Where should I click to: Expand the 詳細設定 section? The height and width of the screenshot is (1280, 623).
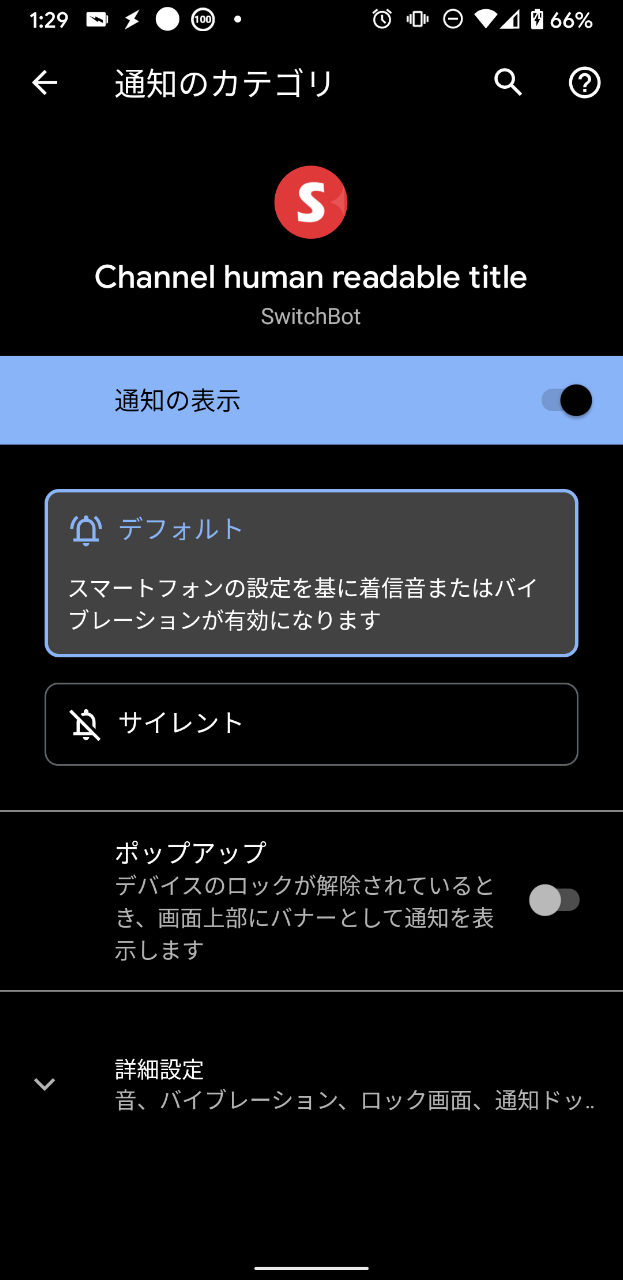[x=311, y=1085]
